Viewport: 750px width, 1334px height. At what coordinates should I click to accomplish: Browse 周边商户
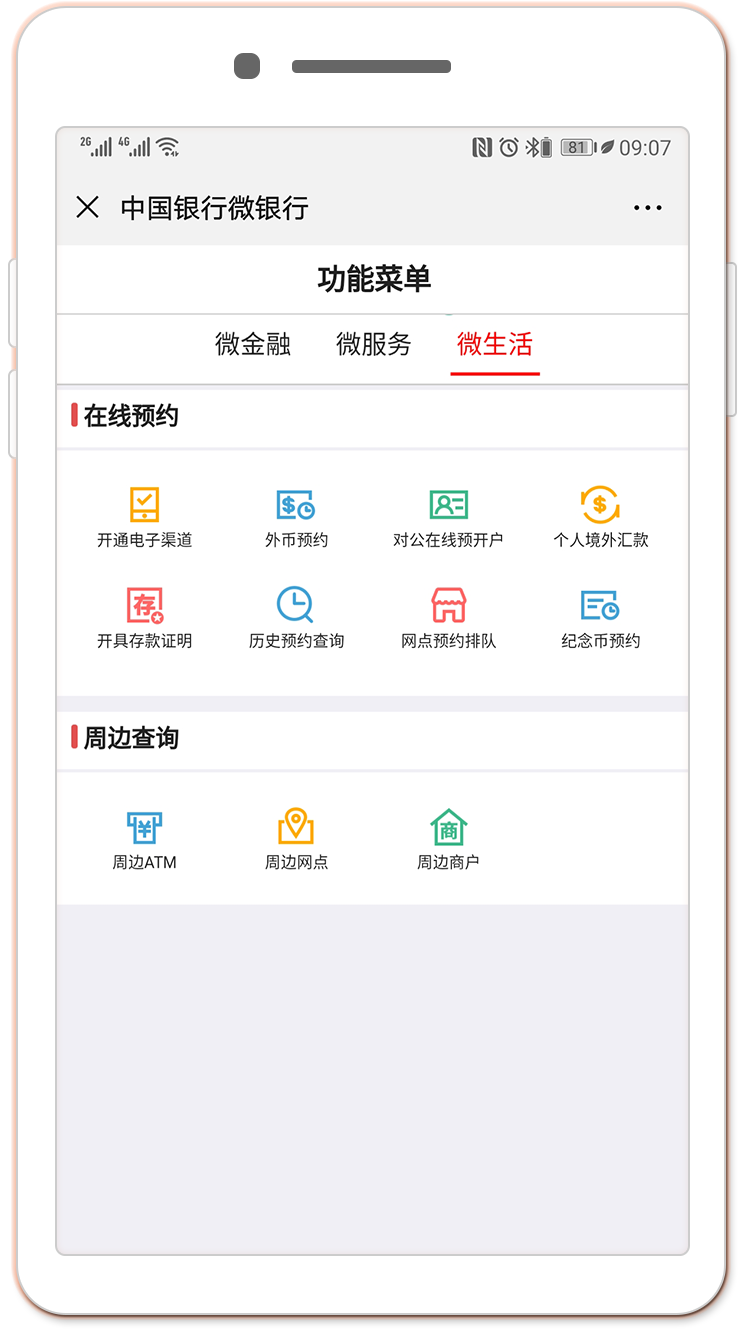[x=448, y=839]
